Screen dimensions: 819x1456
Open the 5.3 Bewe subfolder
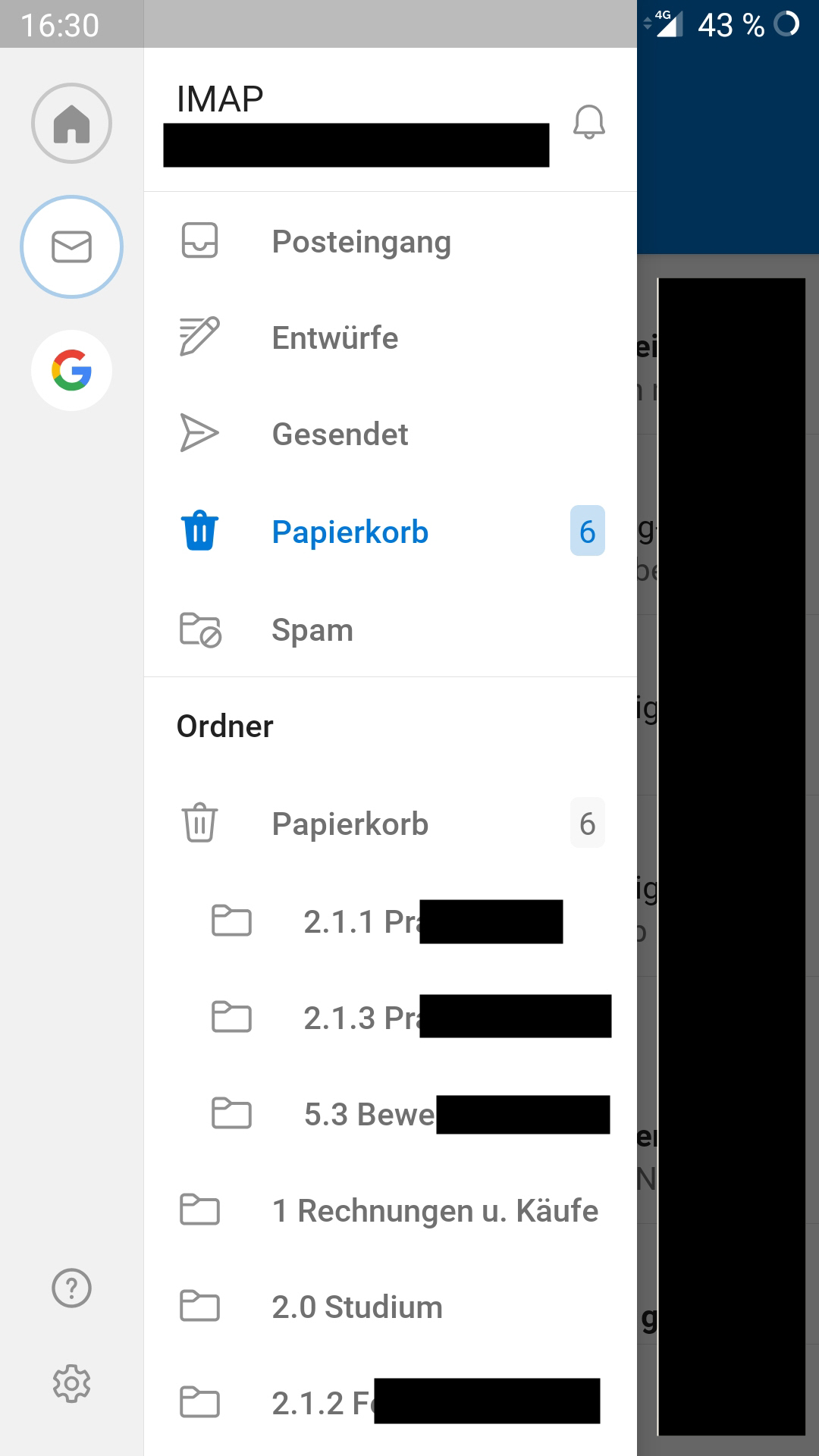(369, 1114)
